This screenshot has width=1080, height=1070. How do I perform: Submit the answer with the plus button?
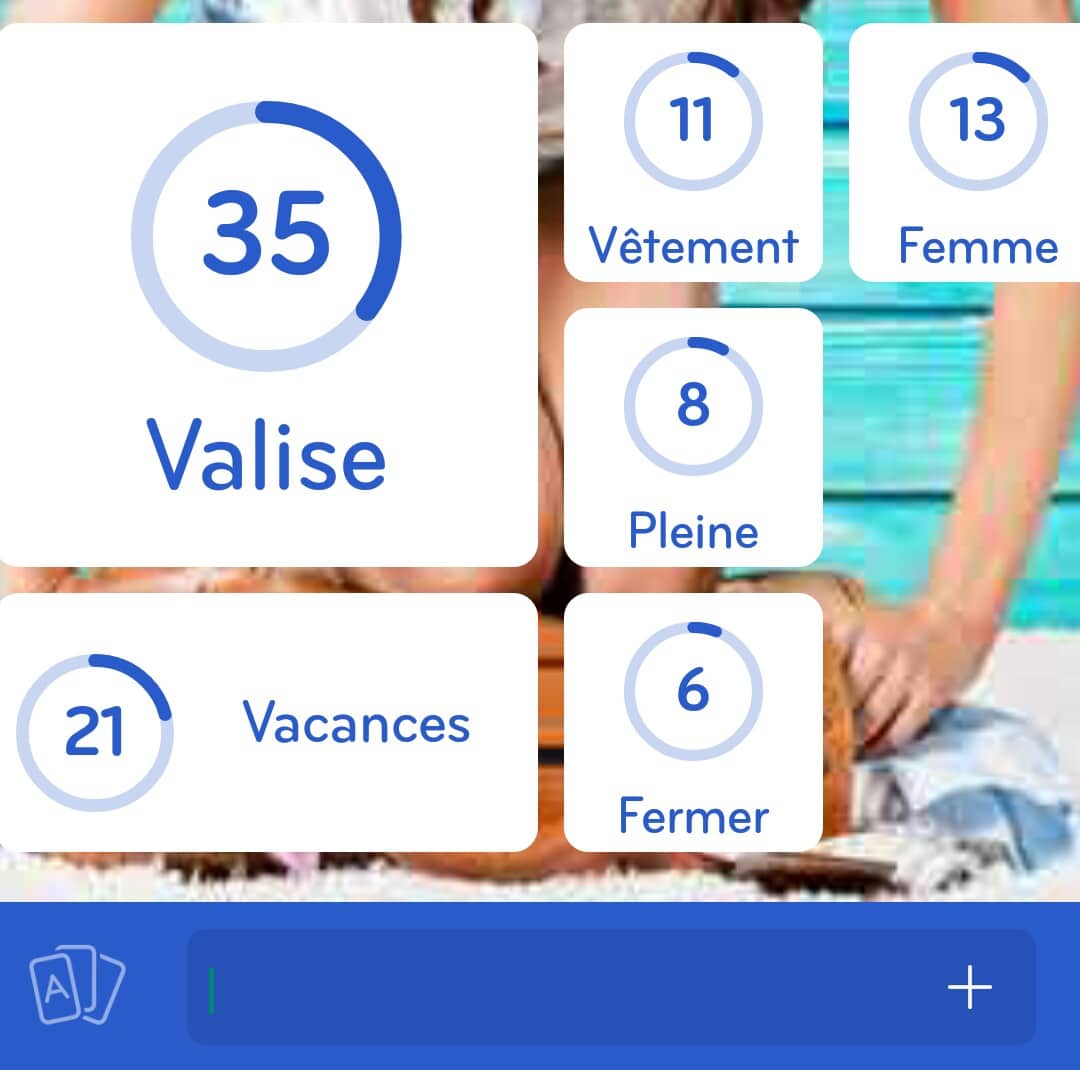[969, 988]
